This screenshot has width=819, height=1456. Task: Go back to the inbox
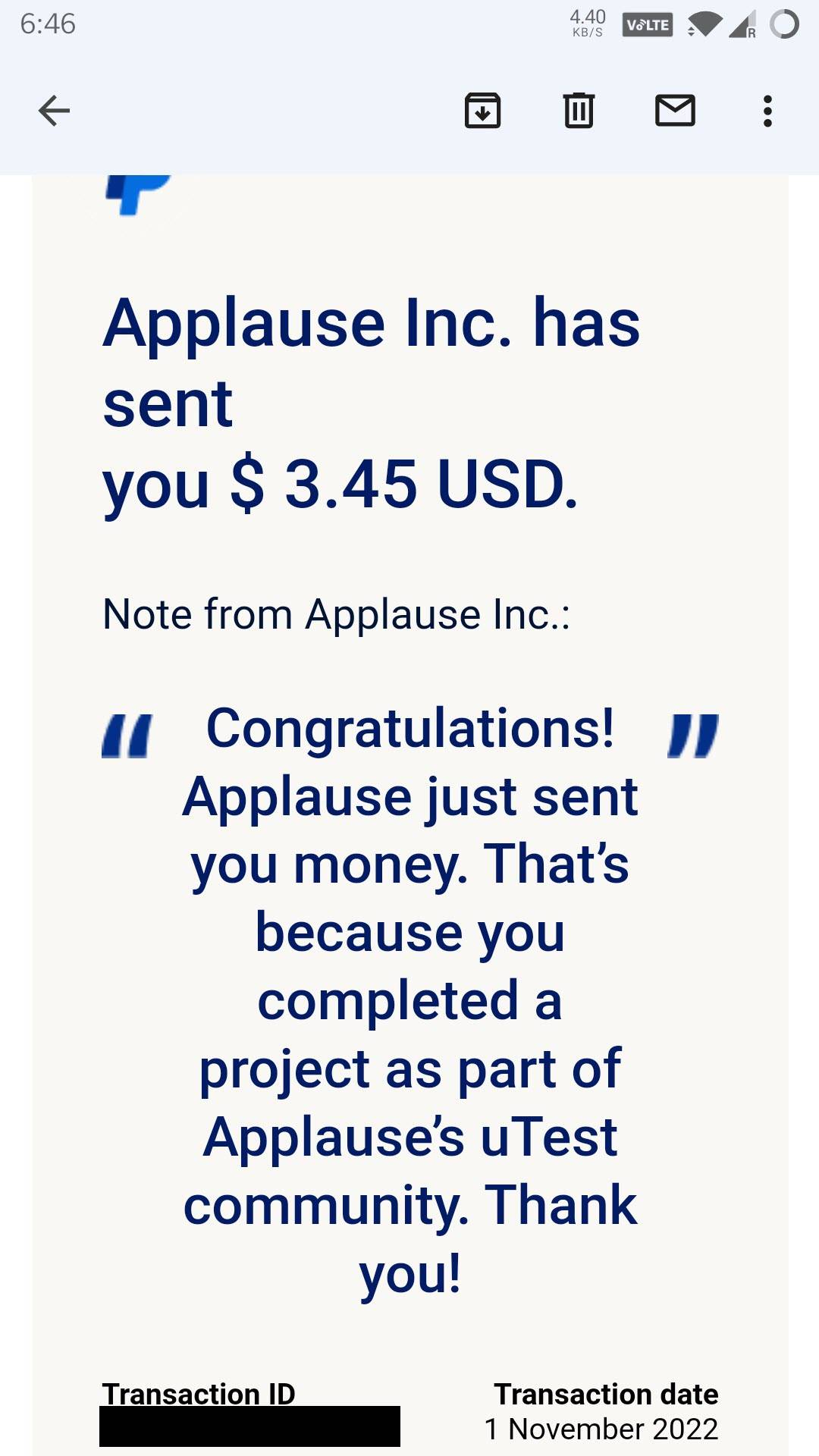click(x=54, y=111)
